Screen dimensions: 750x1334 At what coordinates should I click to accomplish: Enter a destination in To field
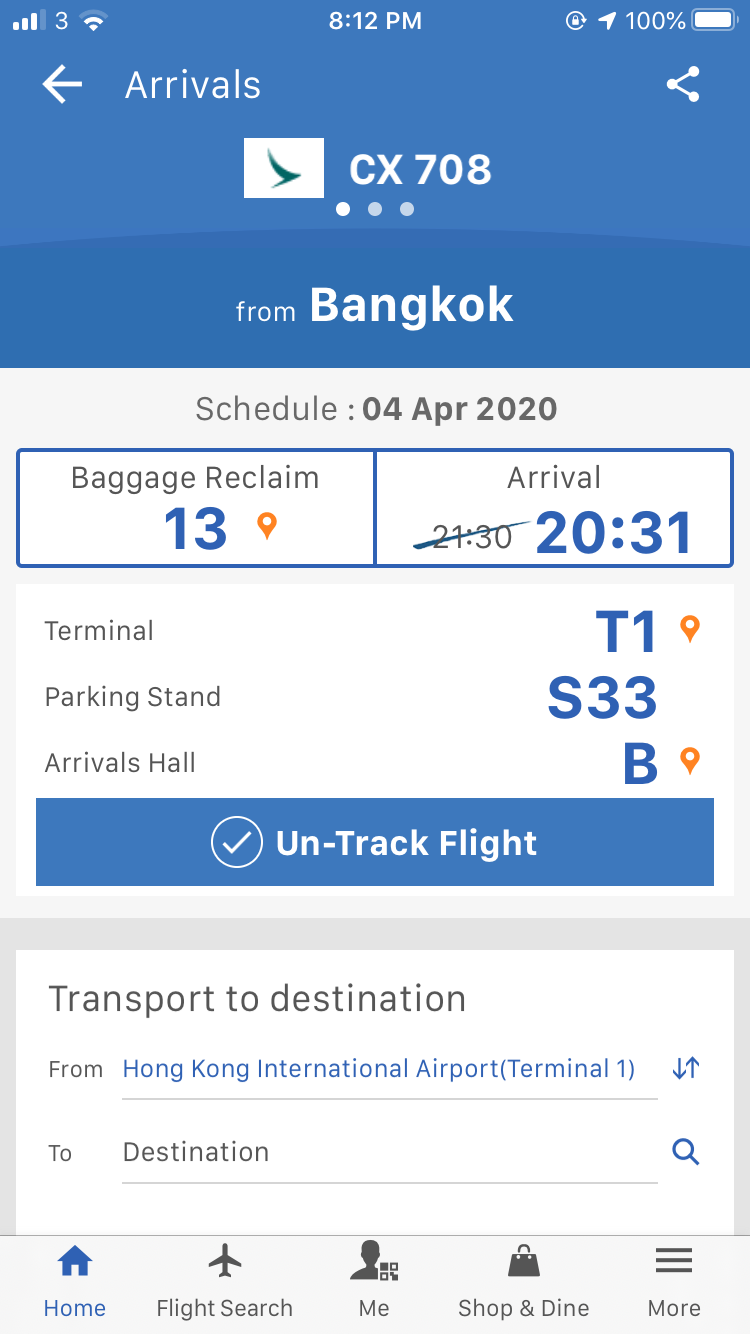click(389, 1152)
